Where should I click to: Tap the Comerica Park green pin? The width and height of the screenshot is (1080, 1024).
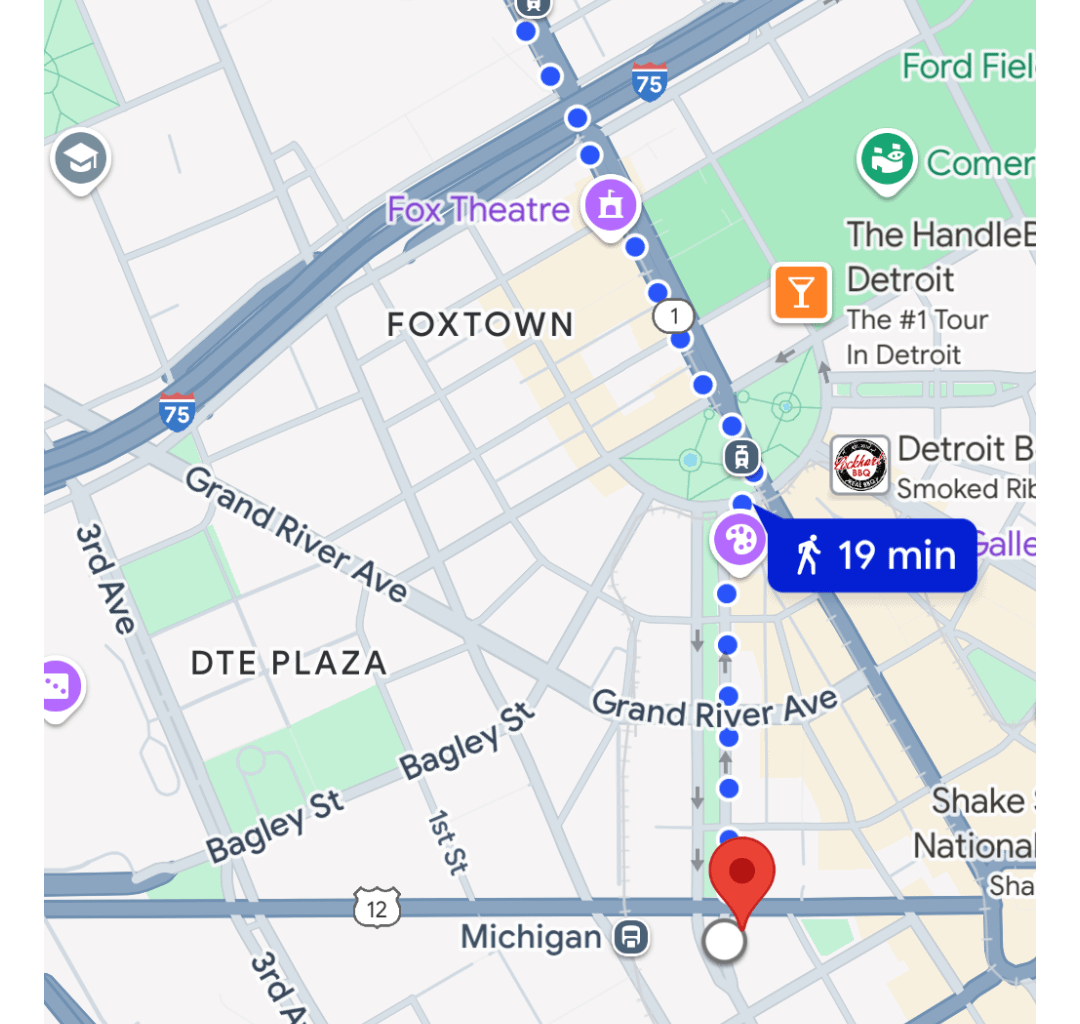pos(887,160)
